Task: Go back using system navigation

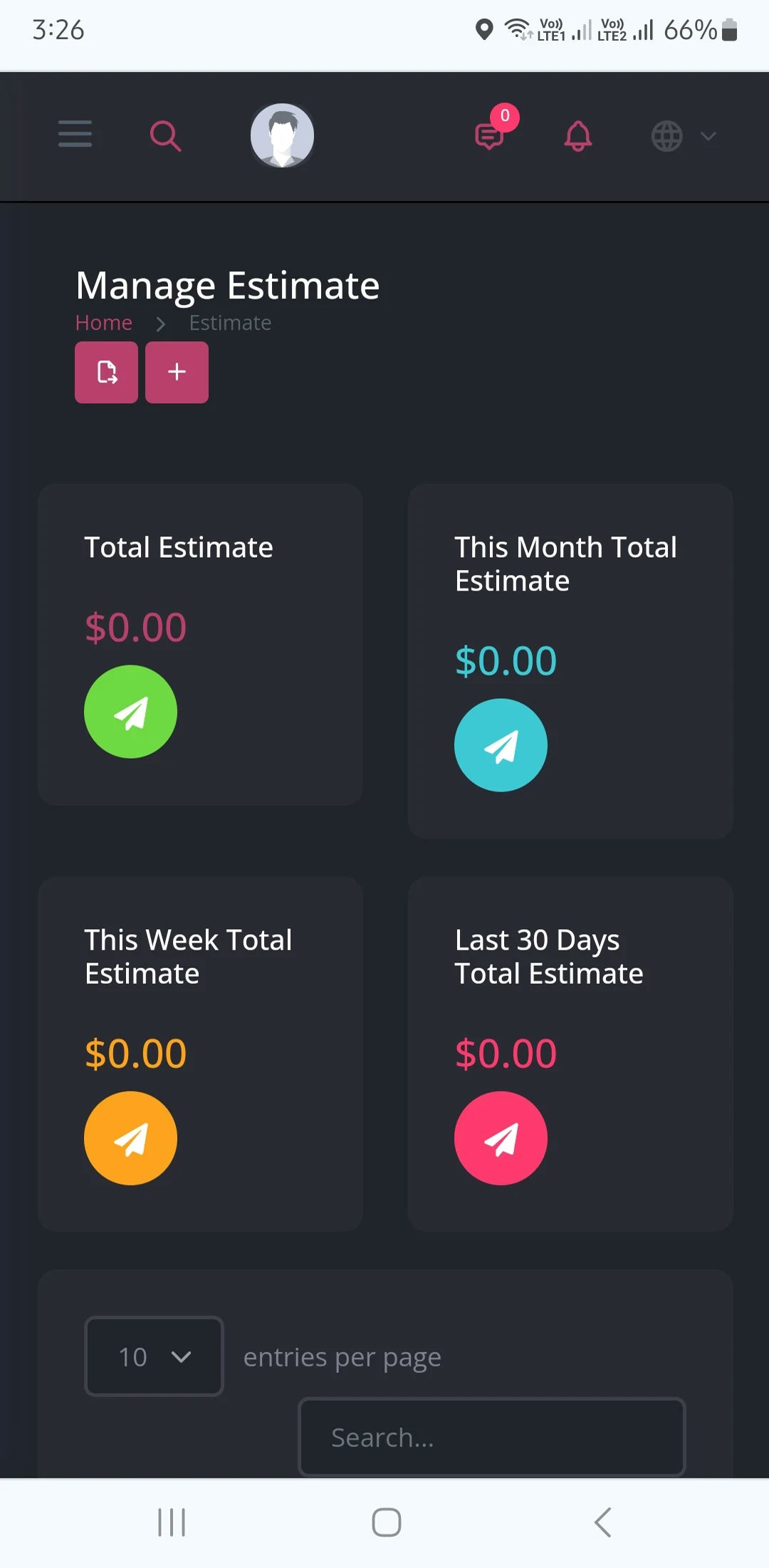Action: click(x=602, y=1522)
